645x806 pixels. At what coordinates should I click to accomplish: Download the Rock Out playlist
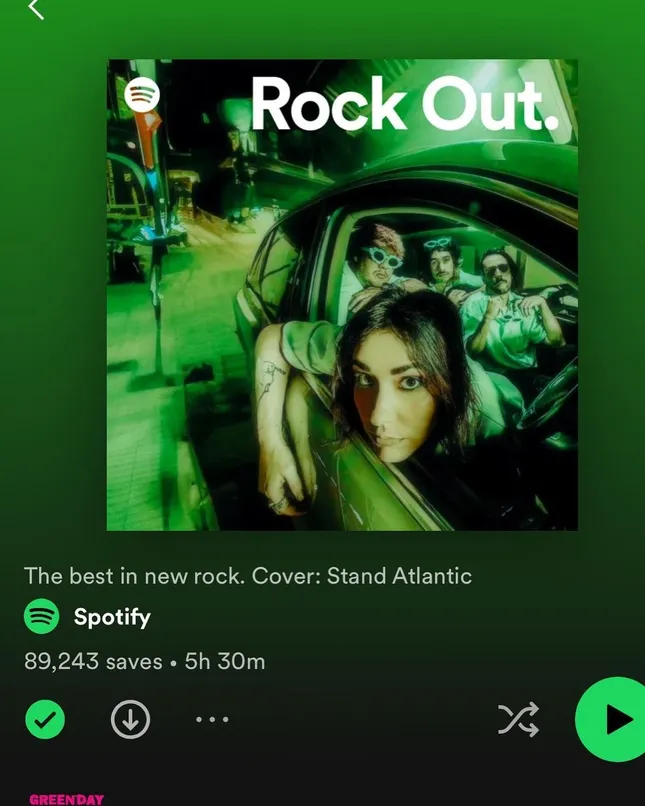pos(130,719)
